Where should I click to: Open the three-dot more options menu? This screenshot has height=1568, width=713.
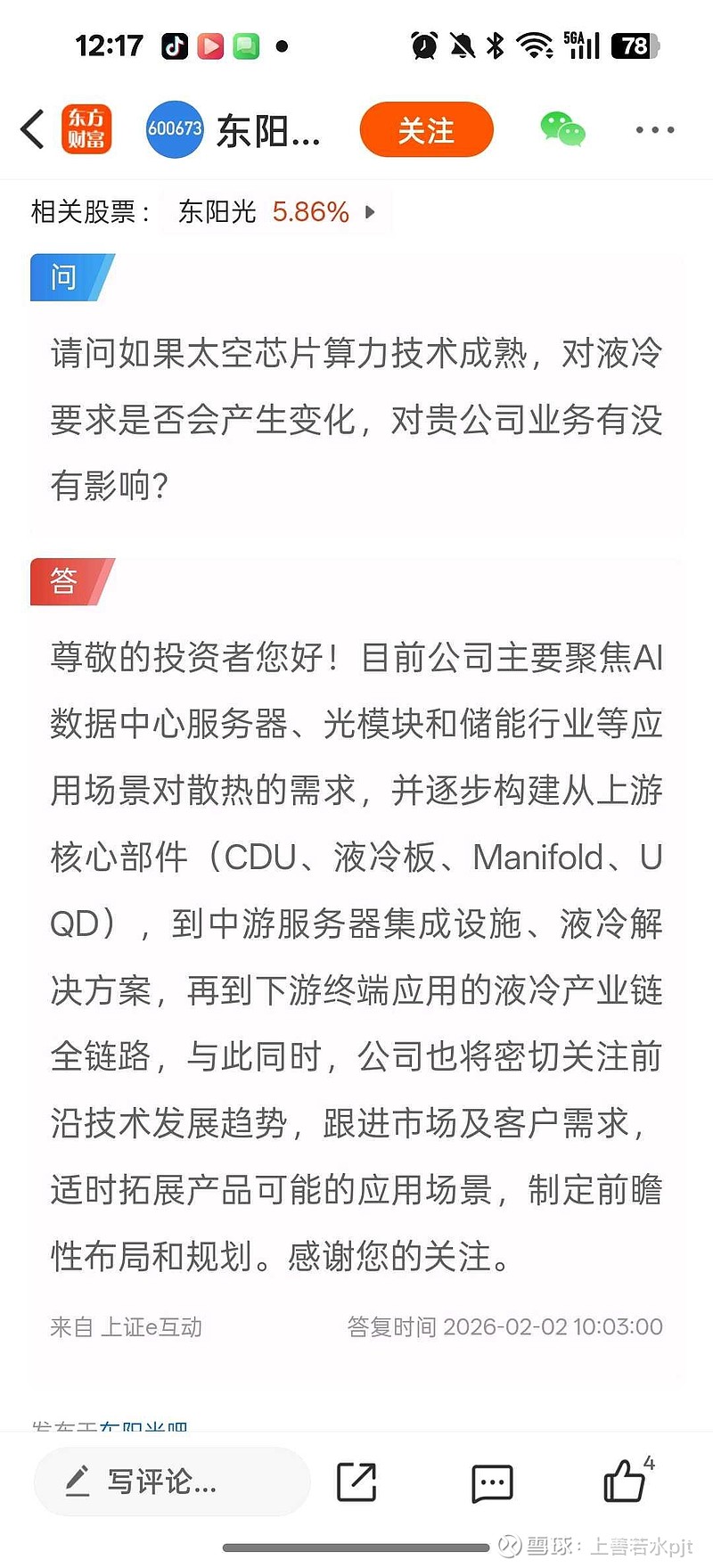tap(653, 129)
